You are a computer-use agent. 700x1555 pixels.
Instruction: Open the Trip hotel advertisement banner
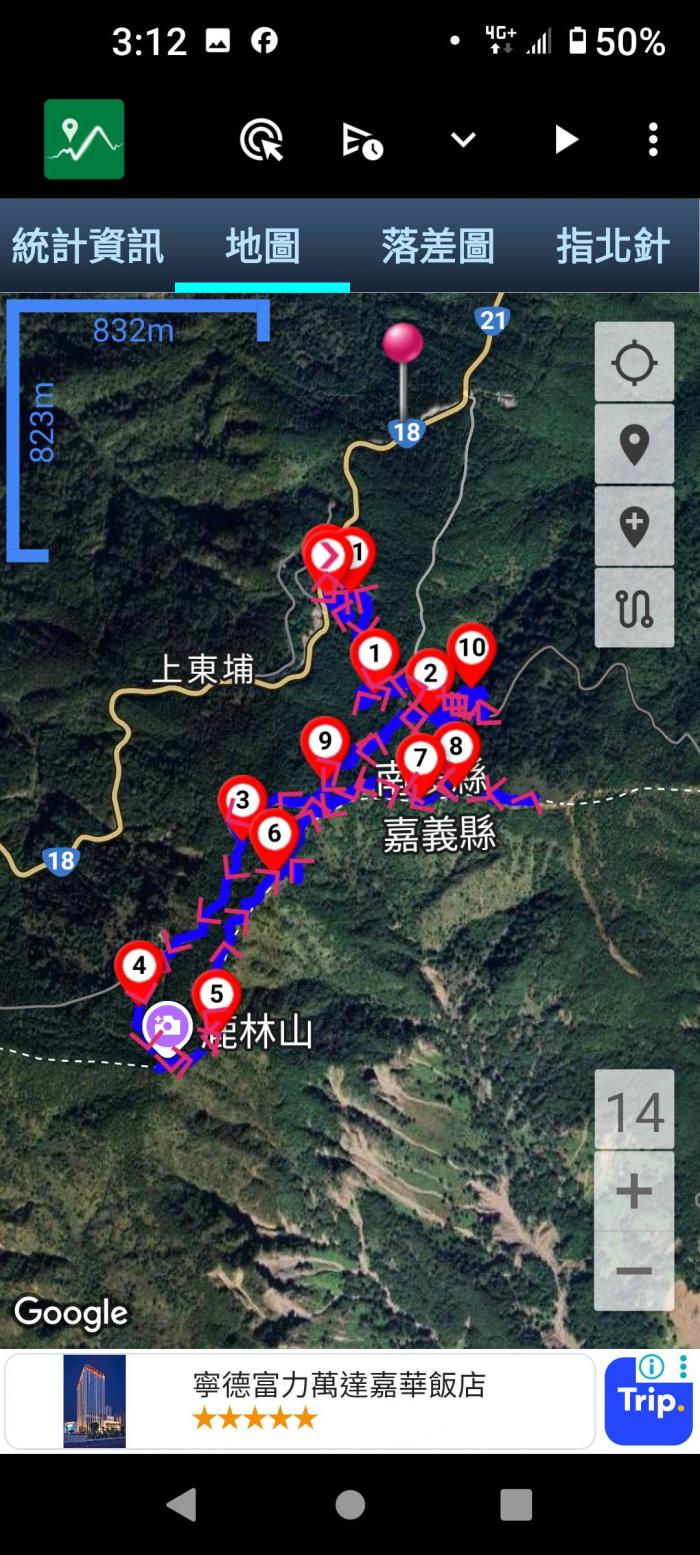coord(300,1400)
